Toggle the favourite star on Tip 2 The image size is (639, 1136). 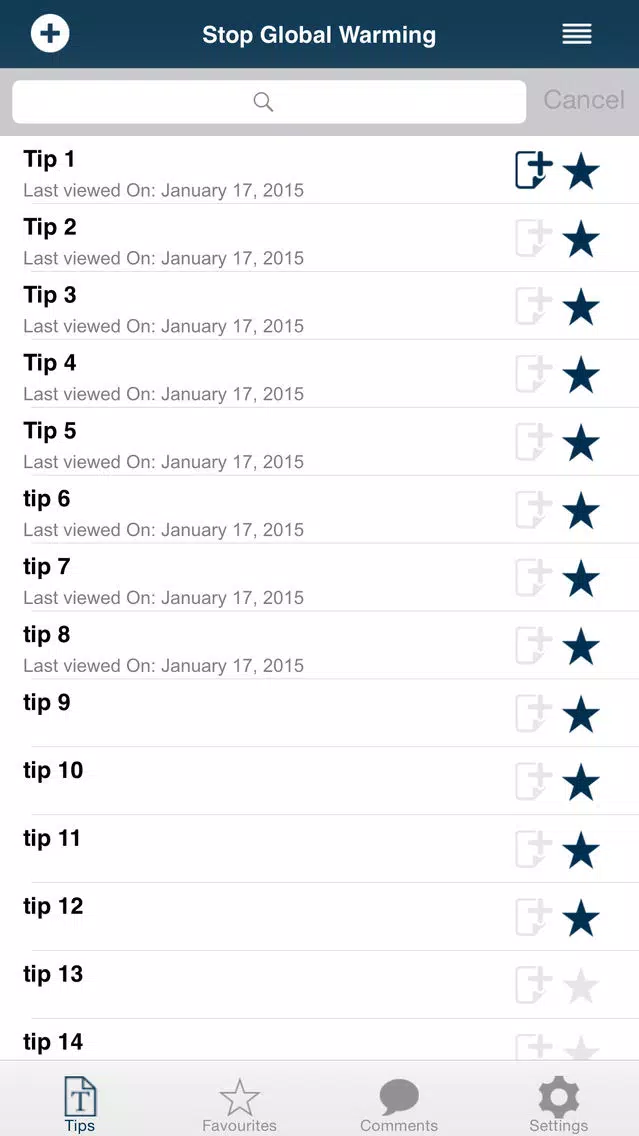(581, 241)
